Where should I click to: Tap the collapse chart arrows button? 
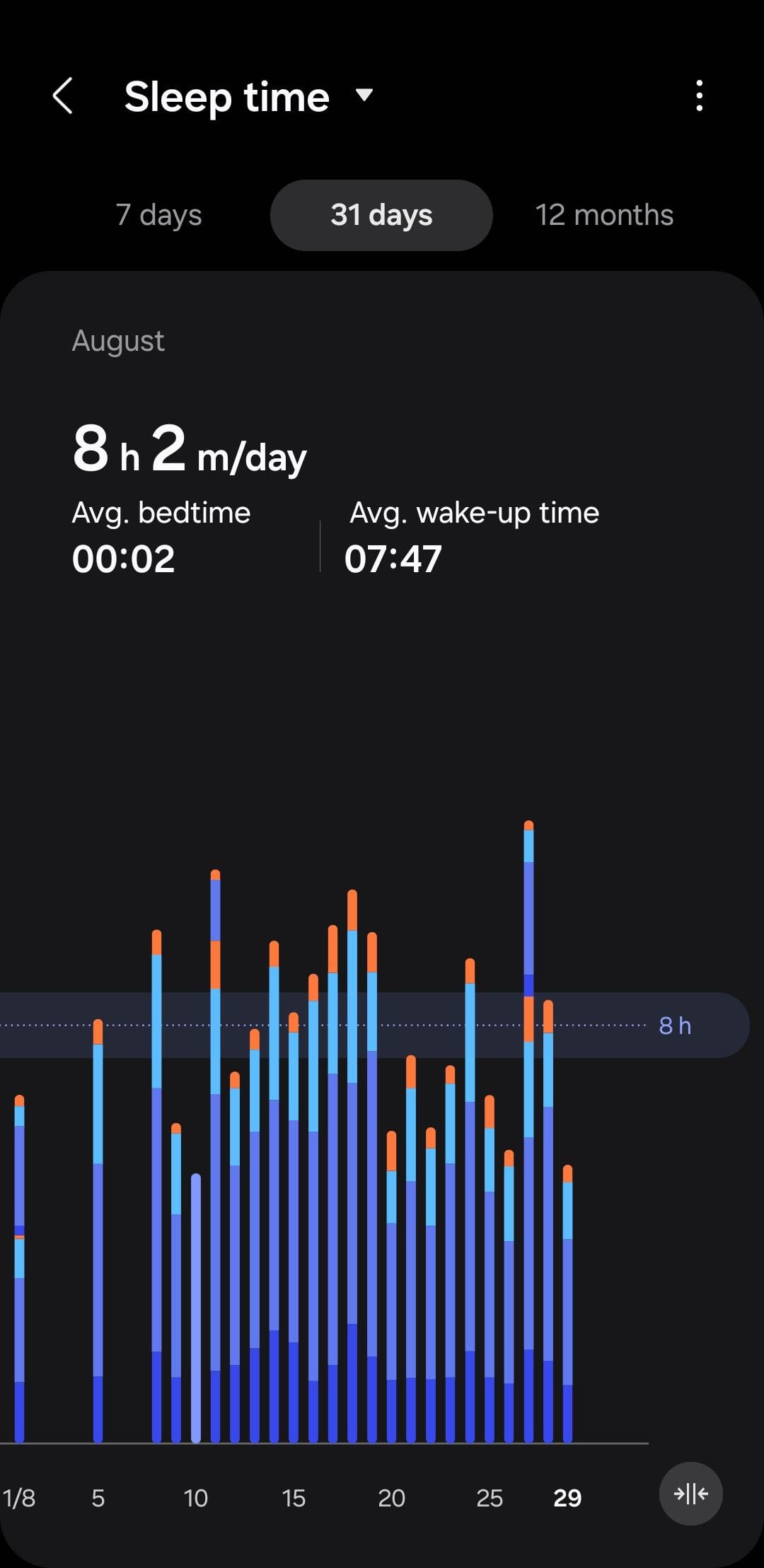point(690,1493)
